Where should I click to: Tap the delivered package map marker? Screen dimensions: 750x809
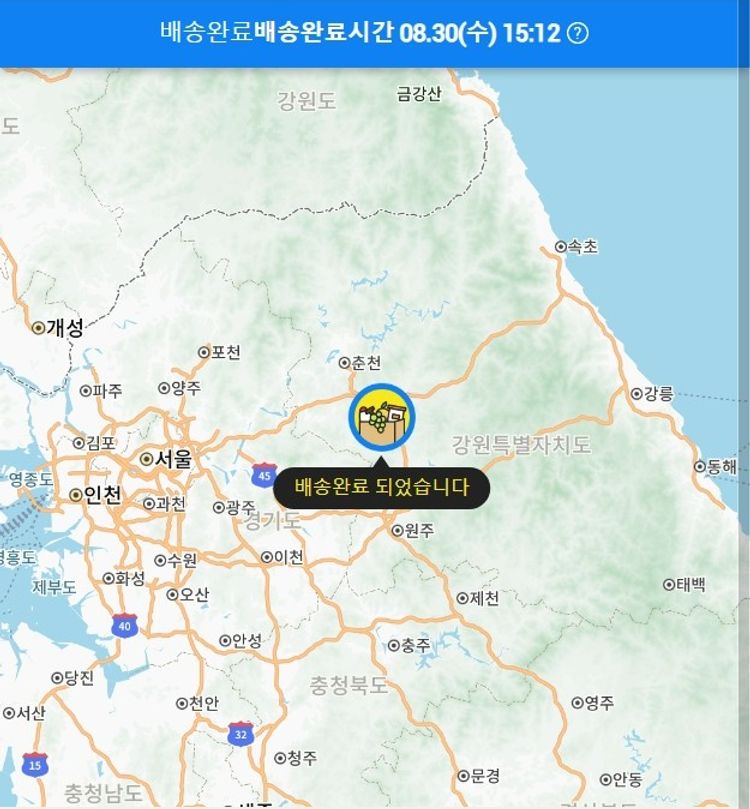[x=381, y=418]
